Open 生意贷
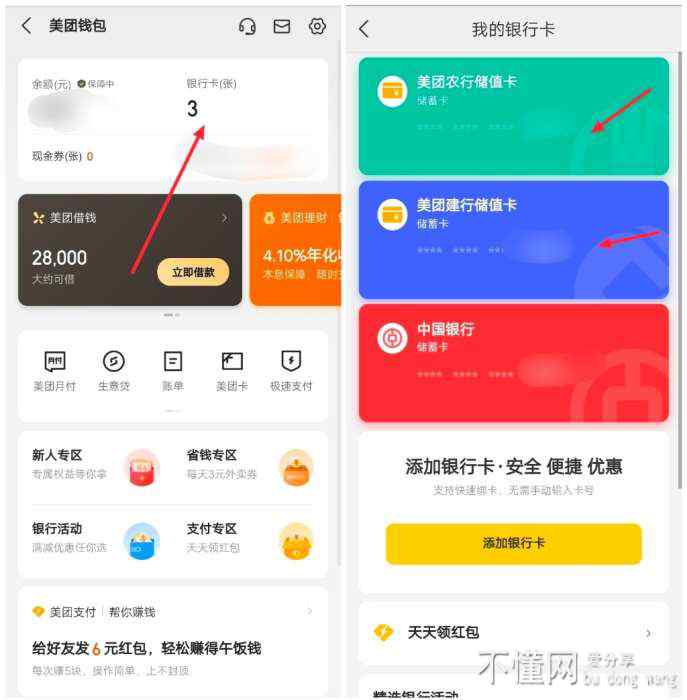This screenshot has width=687, height=700. 113,370
